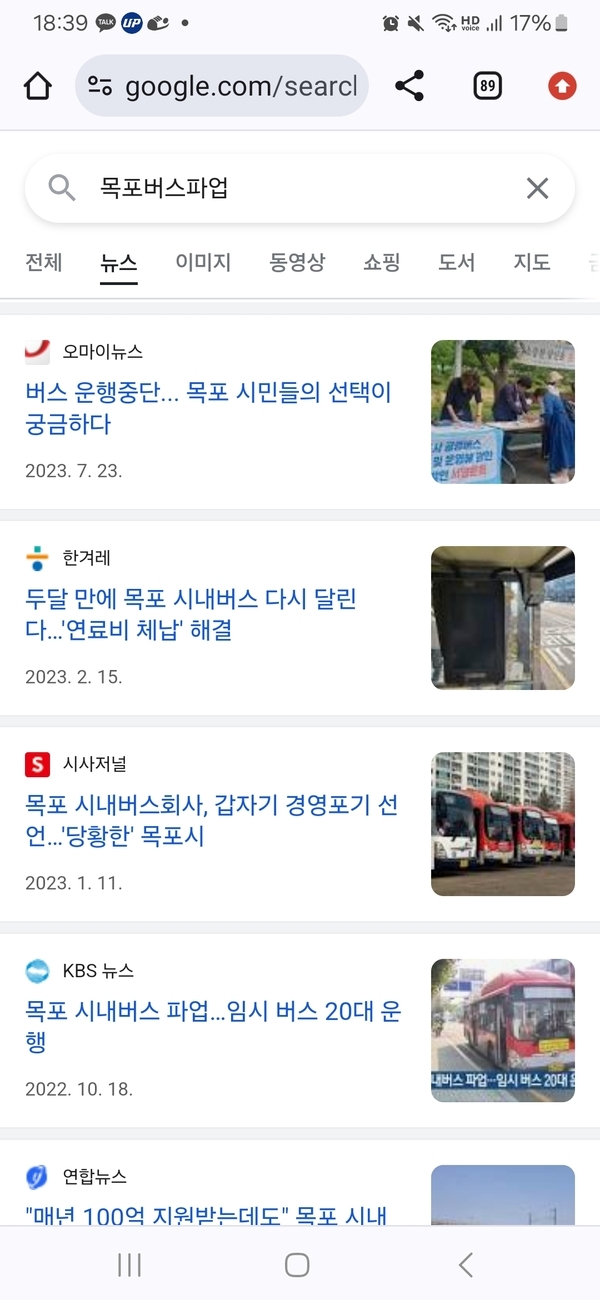Image resolution: width=600 pixels, height=1300 pixels.
Task: Read the 한겨레 article on 연료비 체납 해결
Action: point(191,615)
